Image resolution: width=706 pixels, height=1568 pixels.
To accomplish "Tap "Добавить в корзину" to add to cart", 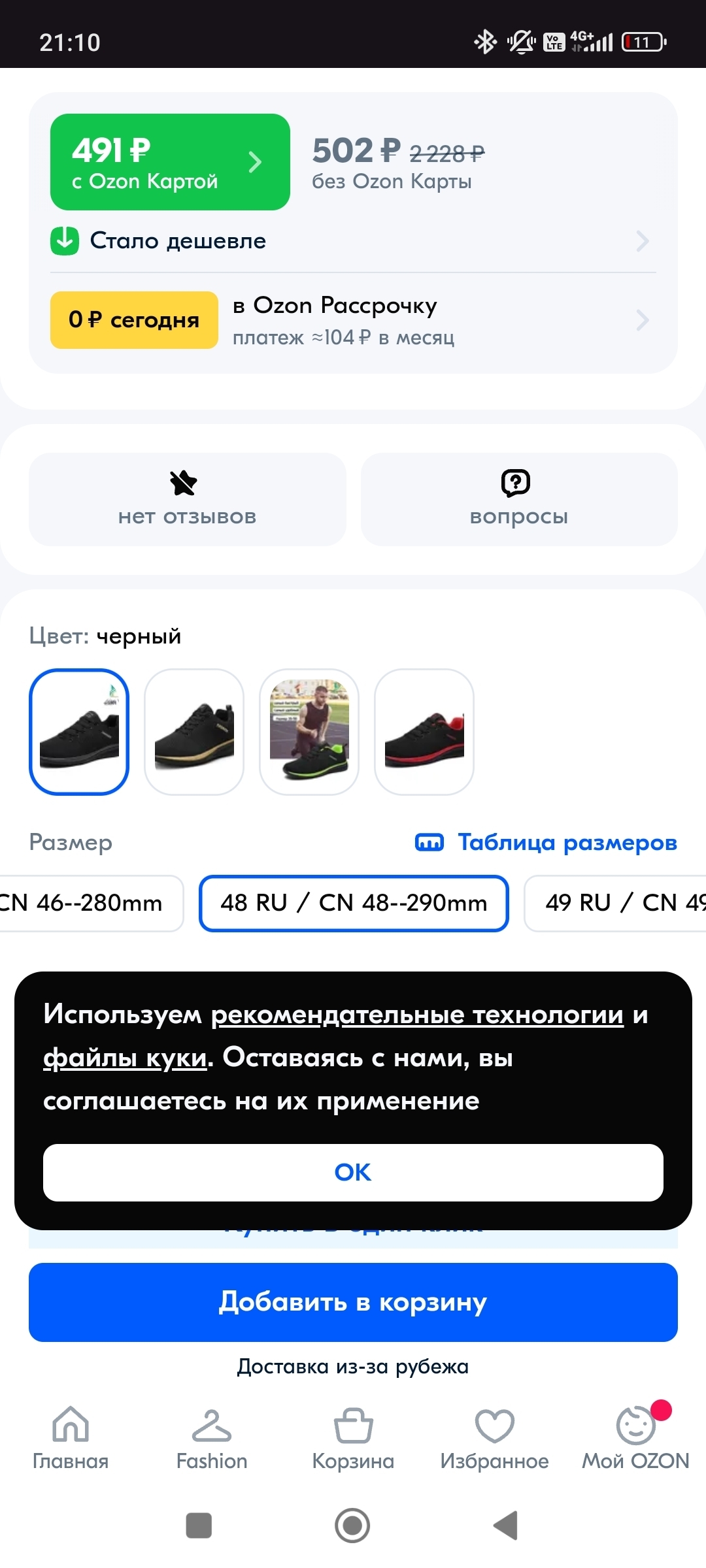I will pyautogui.click(x=353, y=1302).
